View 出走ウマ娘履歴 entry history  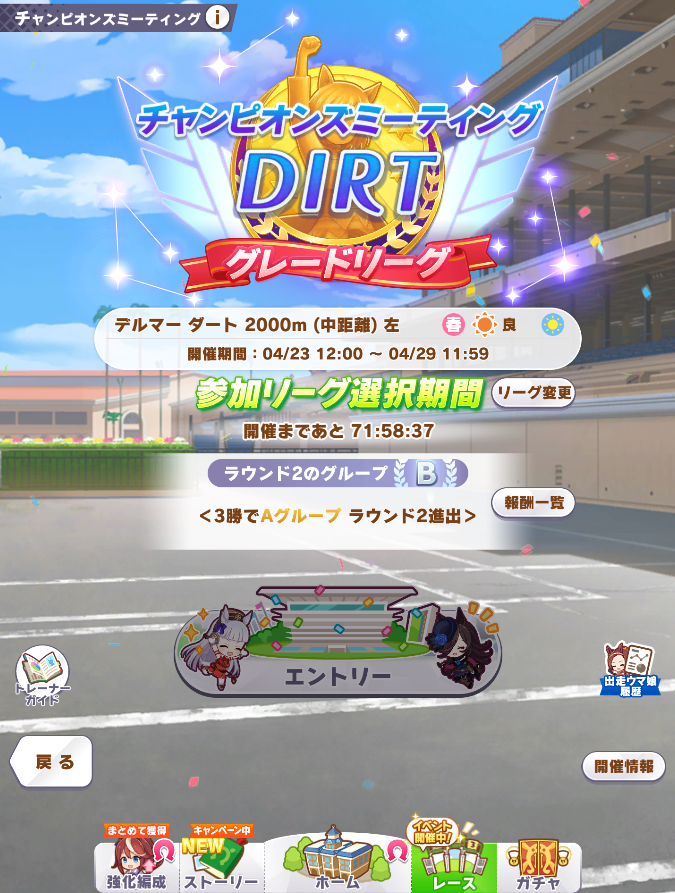click(631, 670)
